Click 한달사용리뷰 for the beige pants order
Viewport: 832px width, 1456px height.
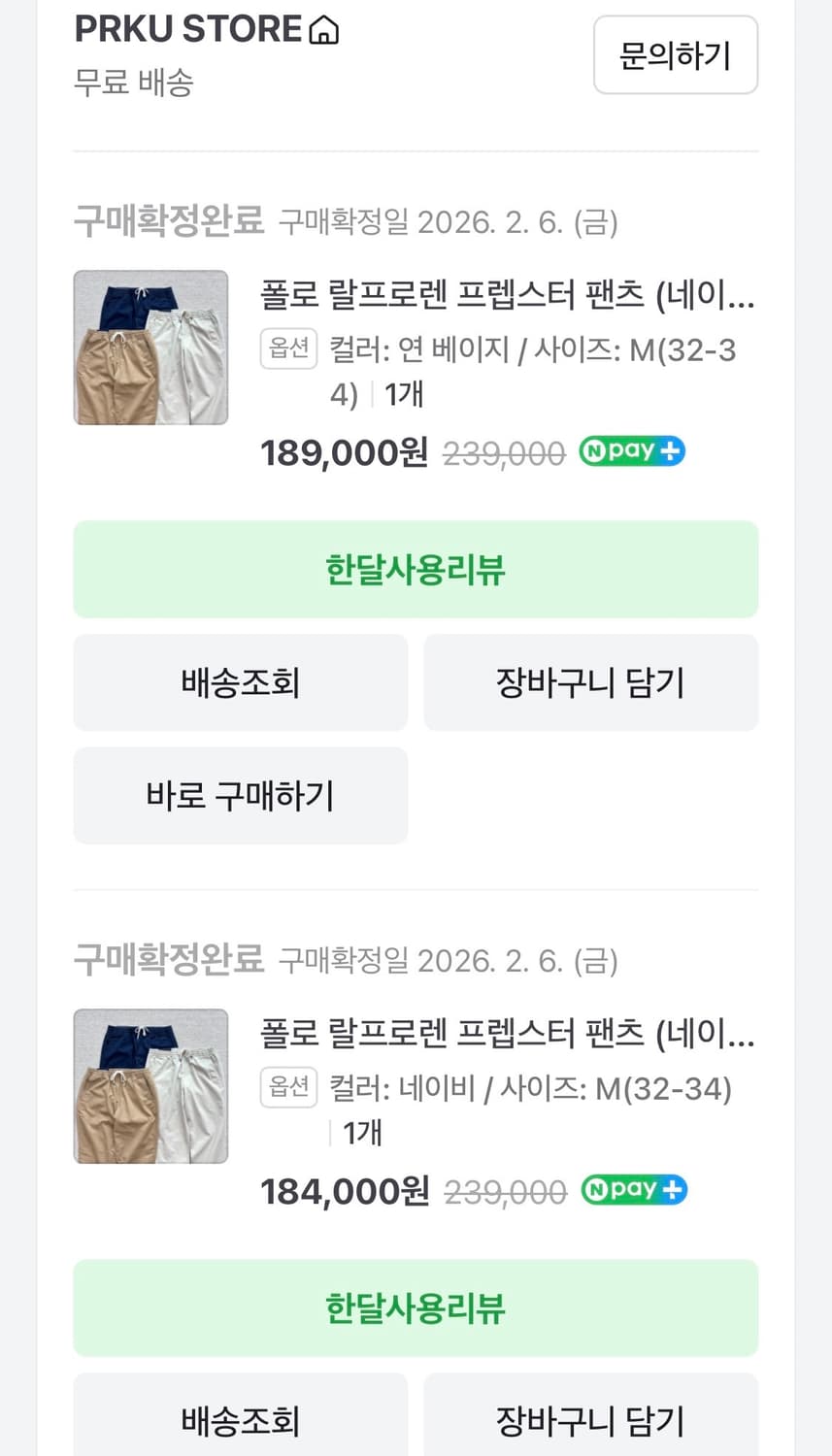(416, 569)
